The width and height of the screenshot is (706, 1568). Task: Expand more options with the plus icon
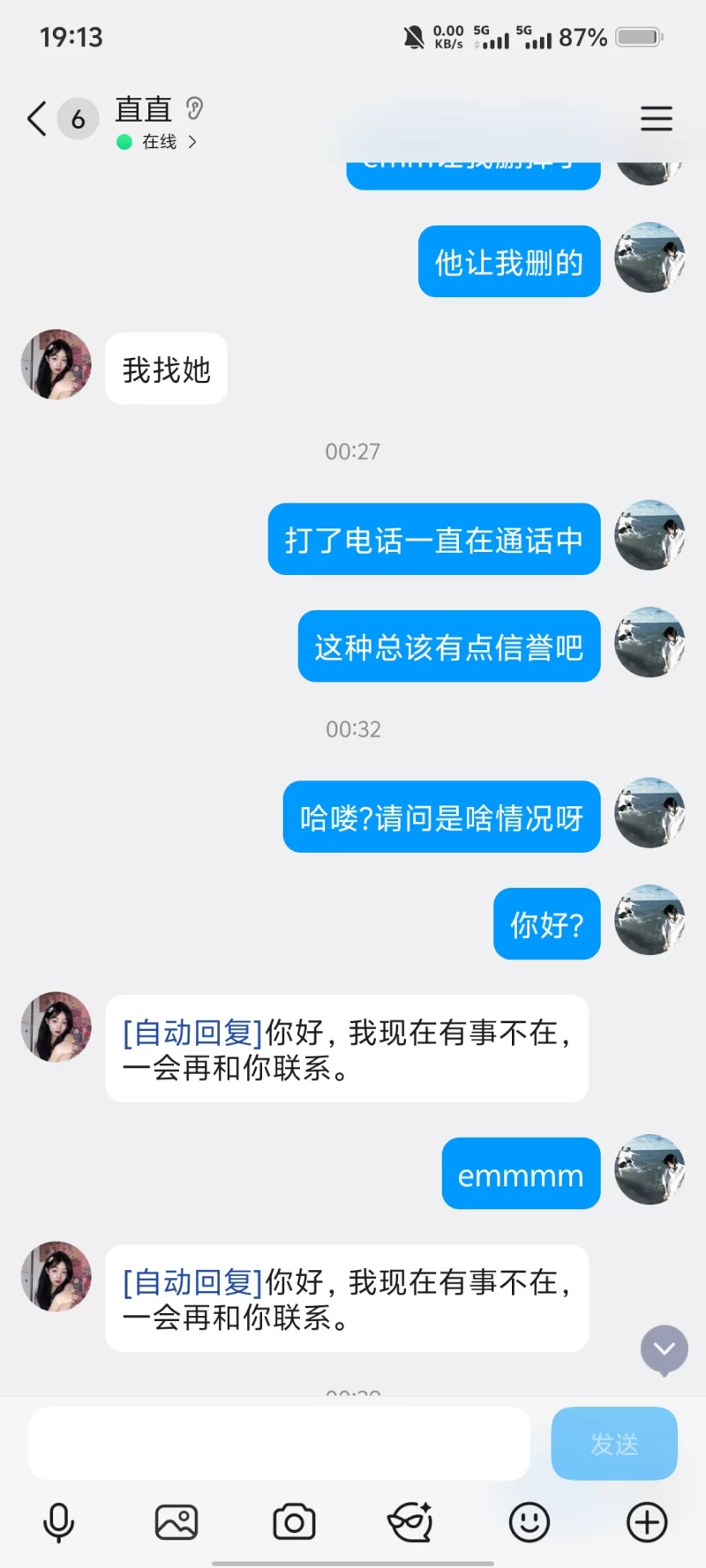tap(647, 1523)
